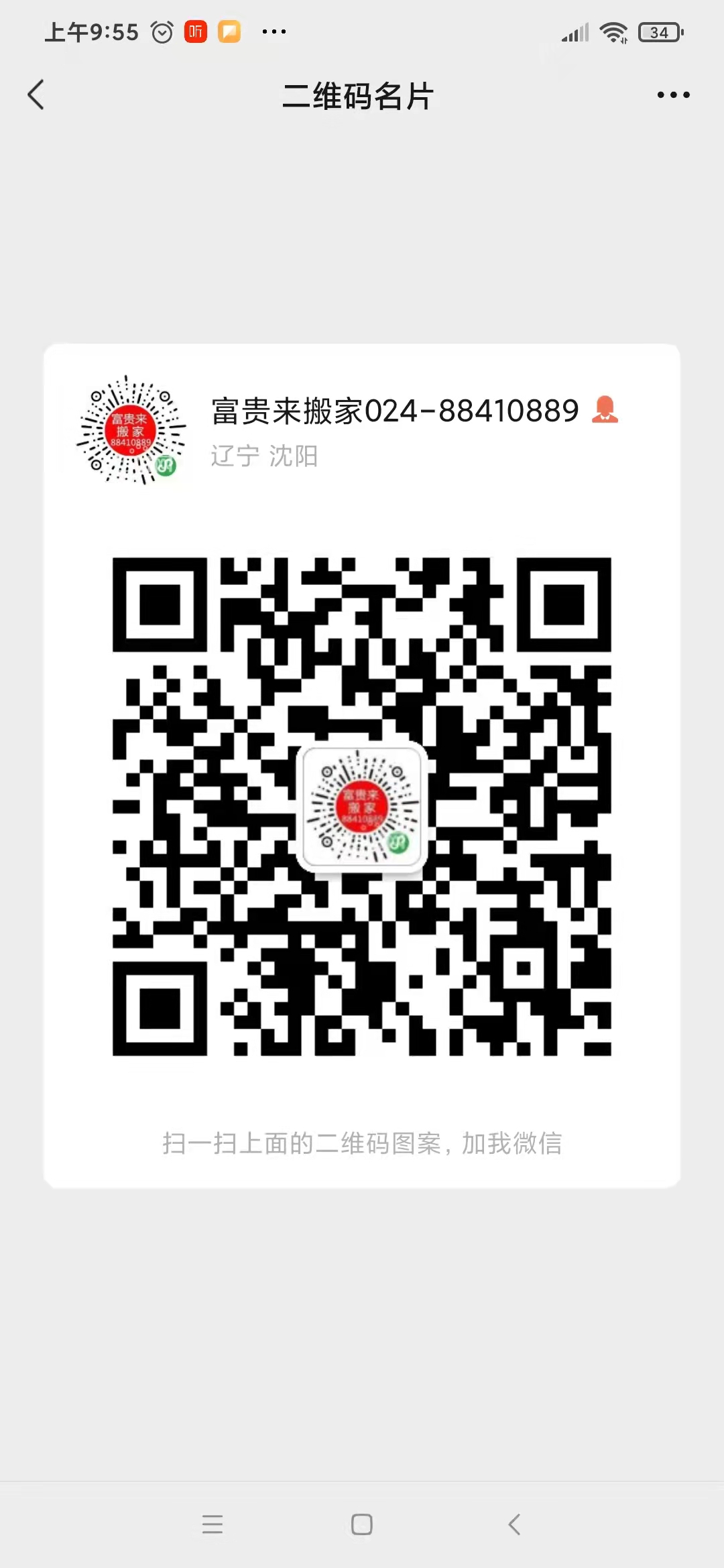
Task: Open recent apps from the navigation bar
Action: pos(212,1524)
